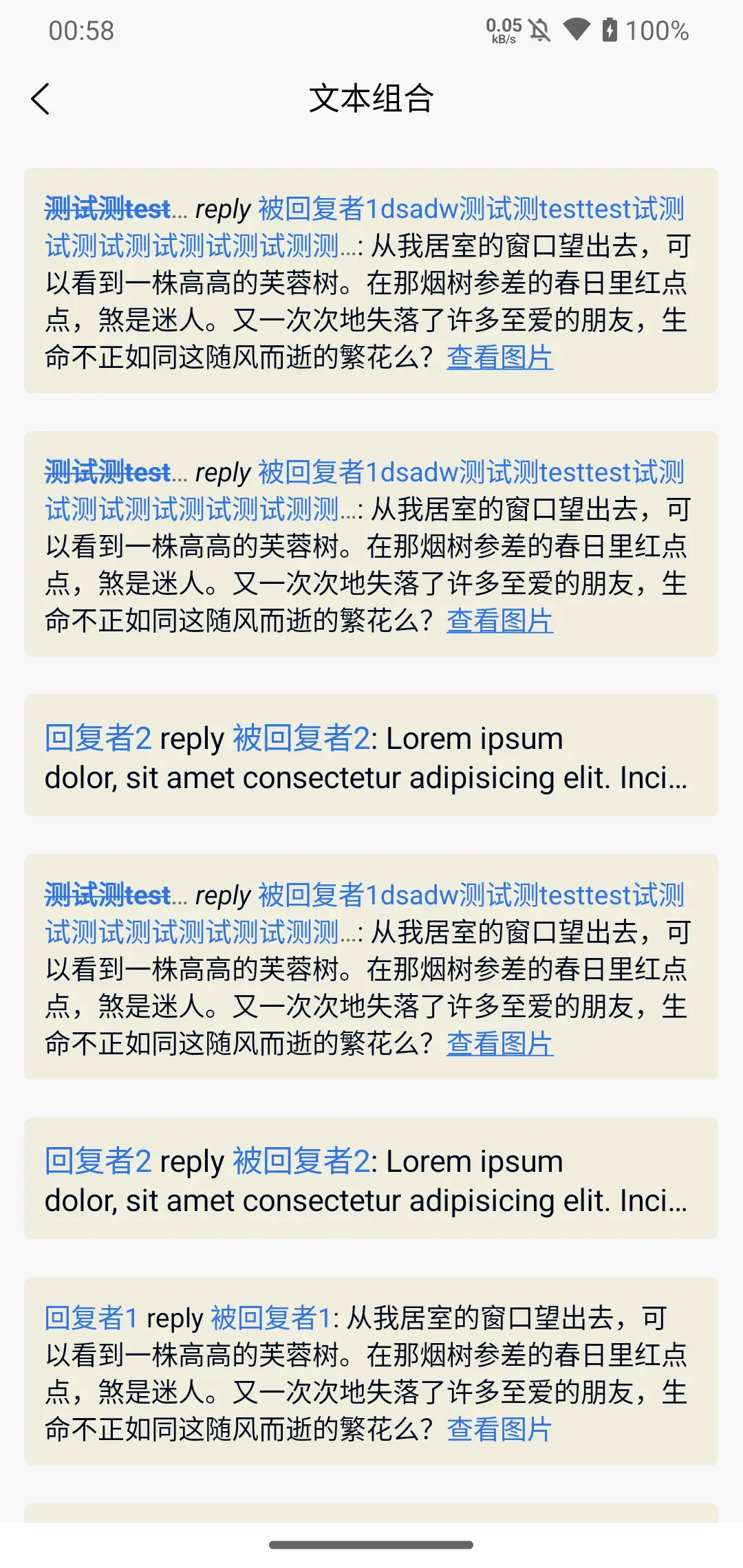The height and width of the screenshot is (1568, 743).
Task: Go back using the header arrow
Action: pyautogui.click(x=41, y=99)
